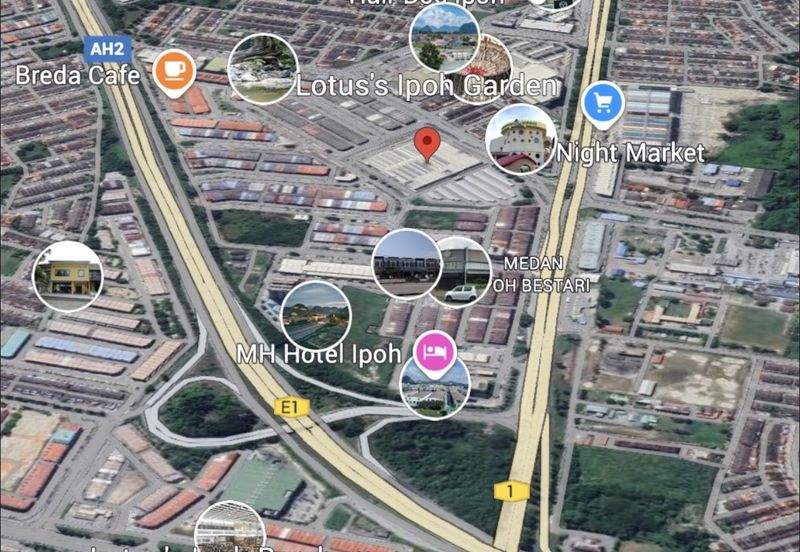
Task: Open the photo bubble beside Night Market
Action: 521,139
